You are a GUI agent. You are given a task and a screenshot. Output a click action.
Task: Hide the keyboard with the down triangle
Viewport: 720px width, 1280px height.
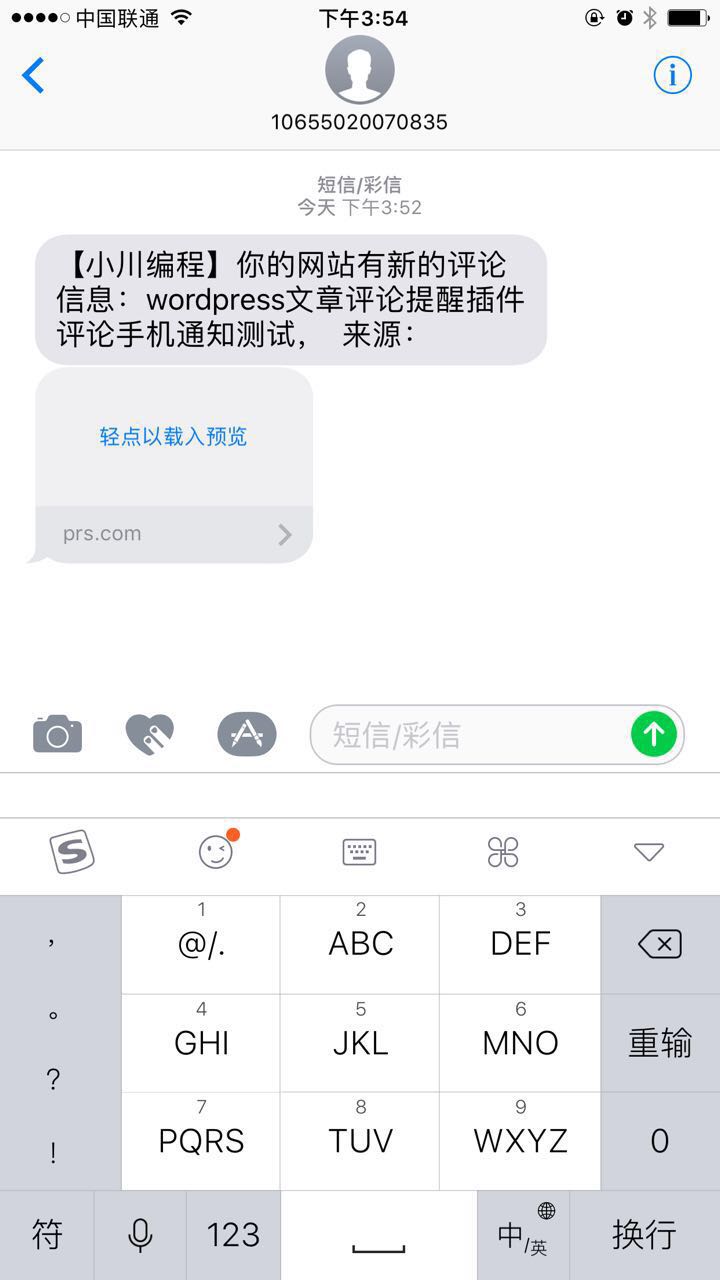(649, 852)
